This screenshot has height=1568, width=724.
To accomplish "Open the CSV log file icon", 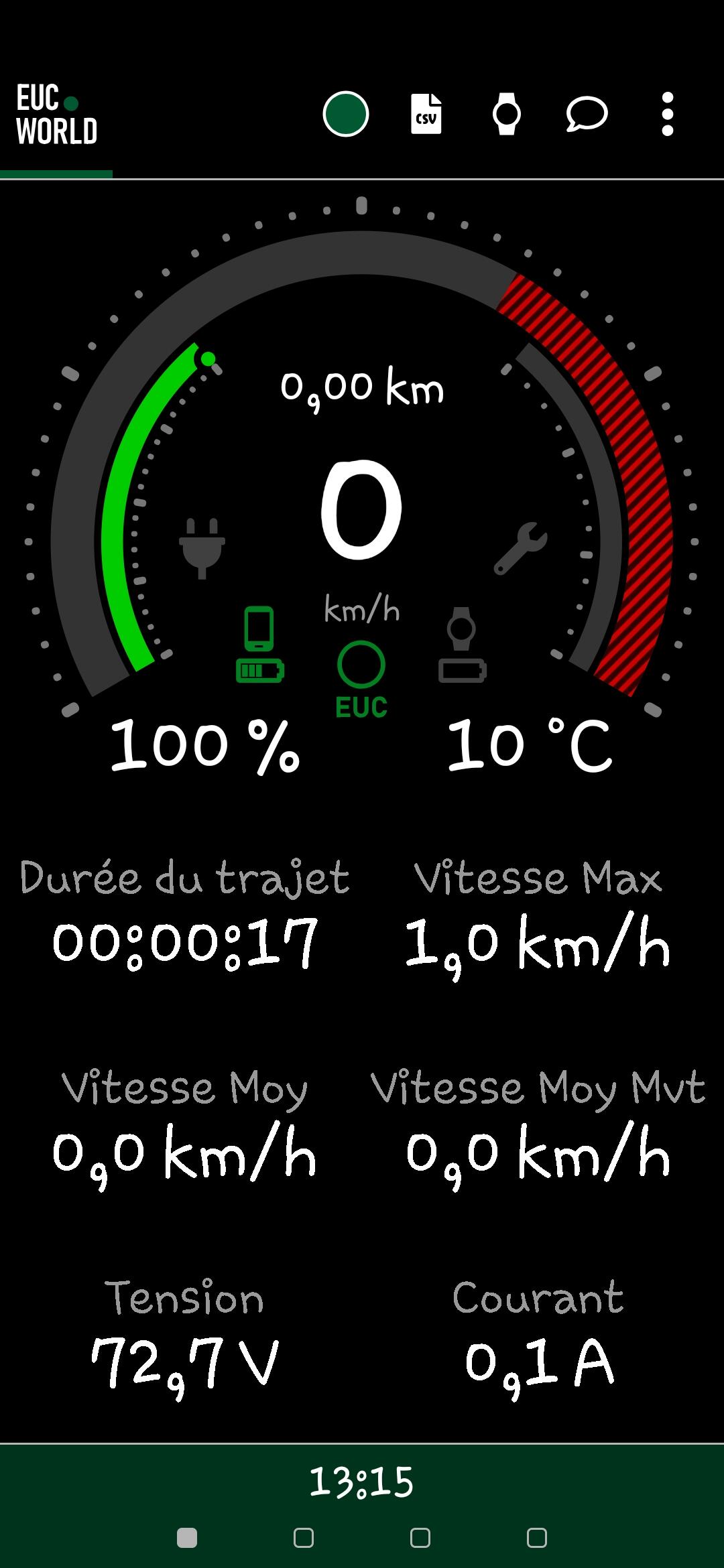I will tap(426, 114).
